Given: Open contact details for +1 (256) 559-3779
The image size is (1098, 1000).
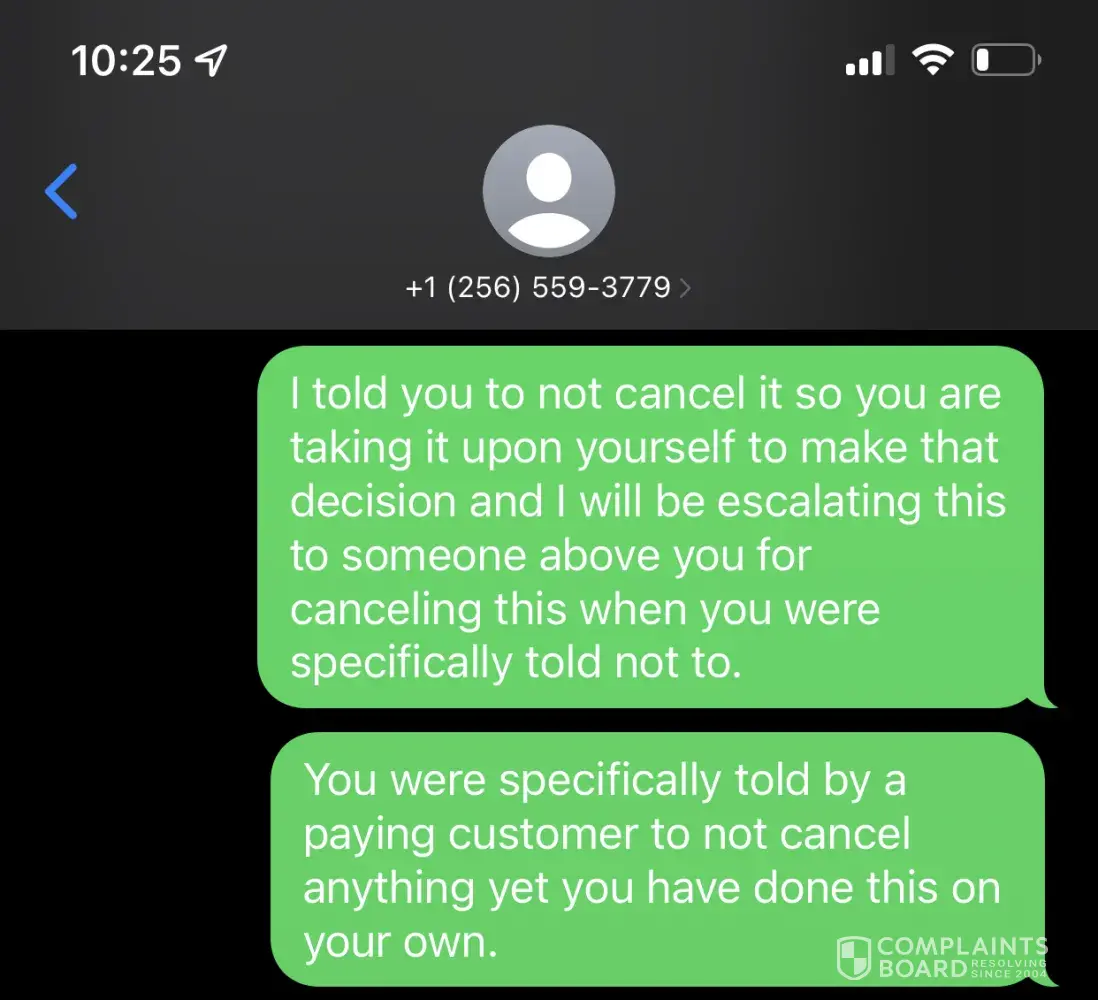Looking at the screenshot, I should [547, 288].
